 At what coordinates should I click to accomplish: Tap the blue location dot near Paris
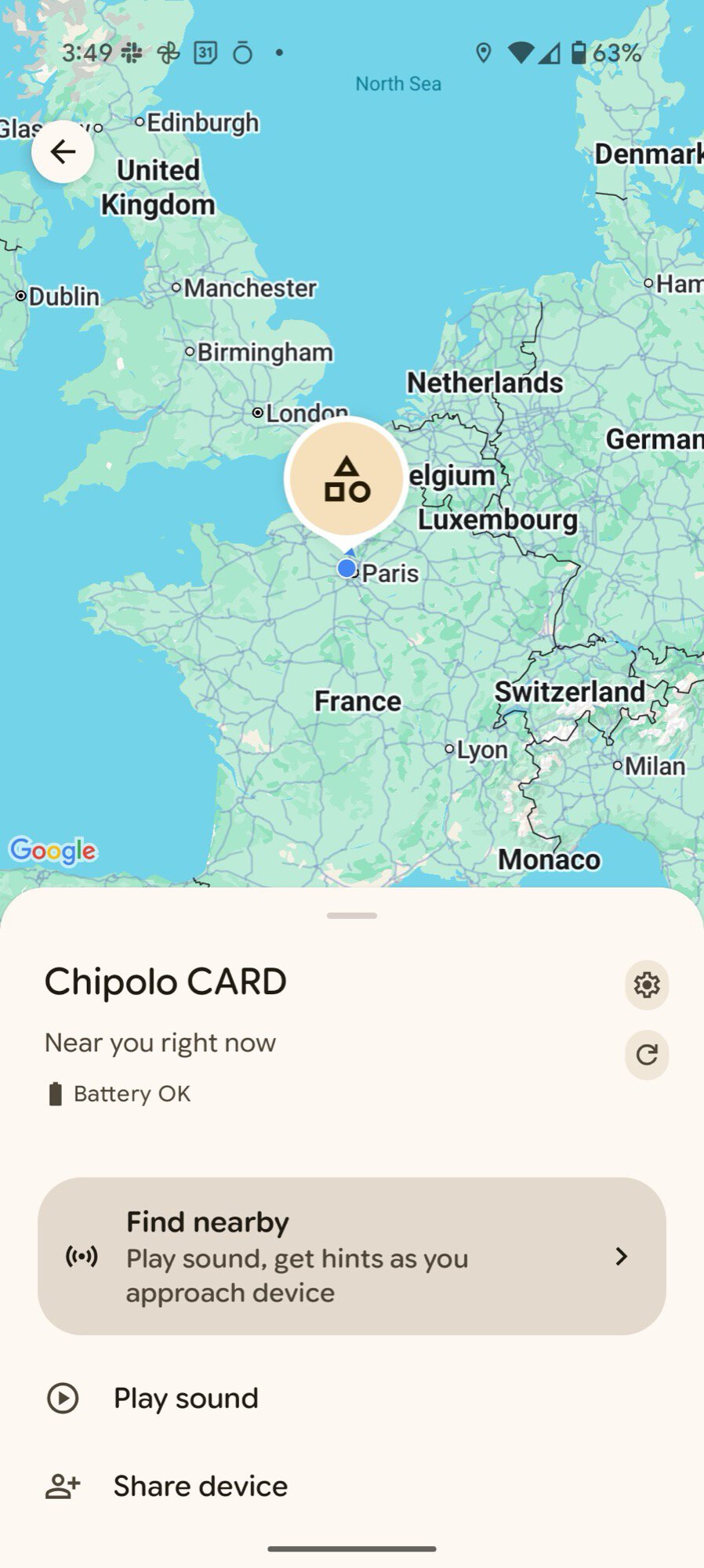347,569
